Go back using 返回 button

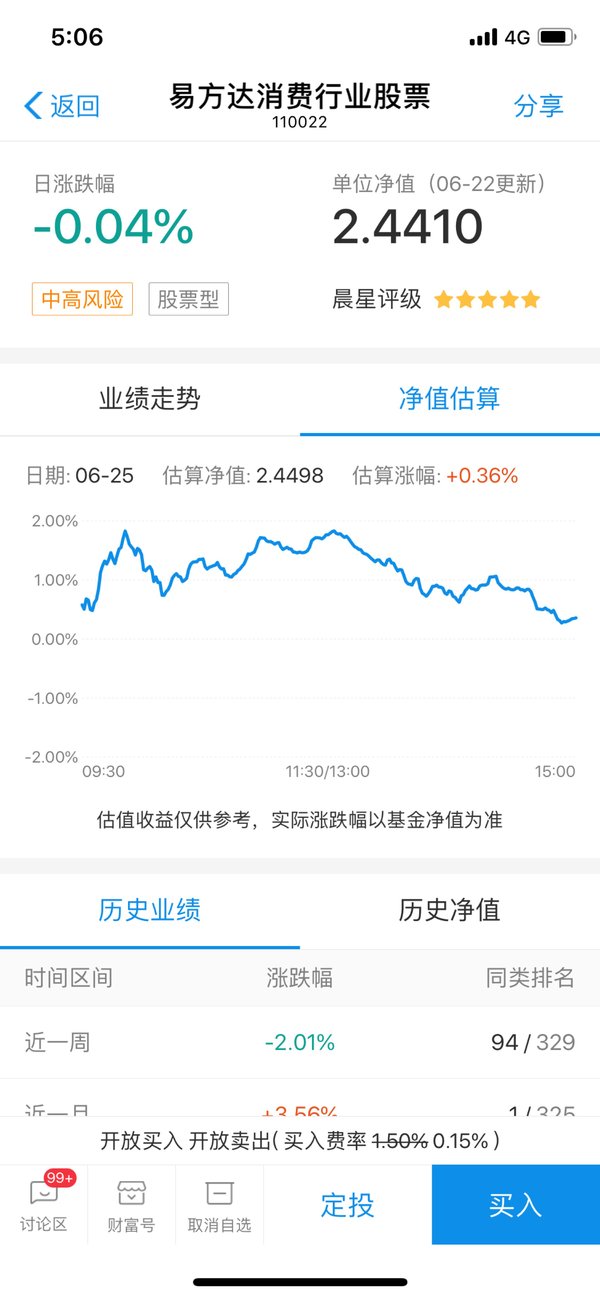[61, 105]
